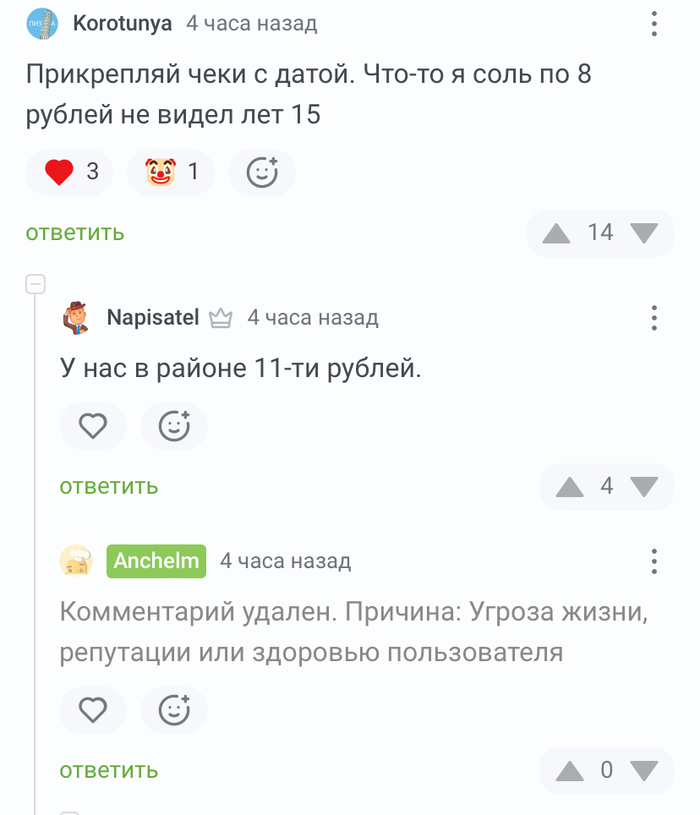
Task: Open Napisatel's profile
Action: [152, 318]
